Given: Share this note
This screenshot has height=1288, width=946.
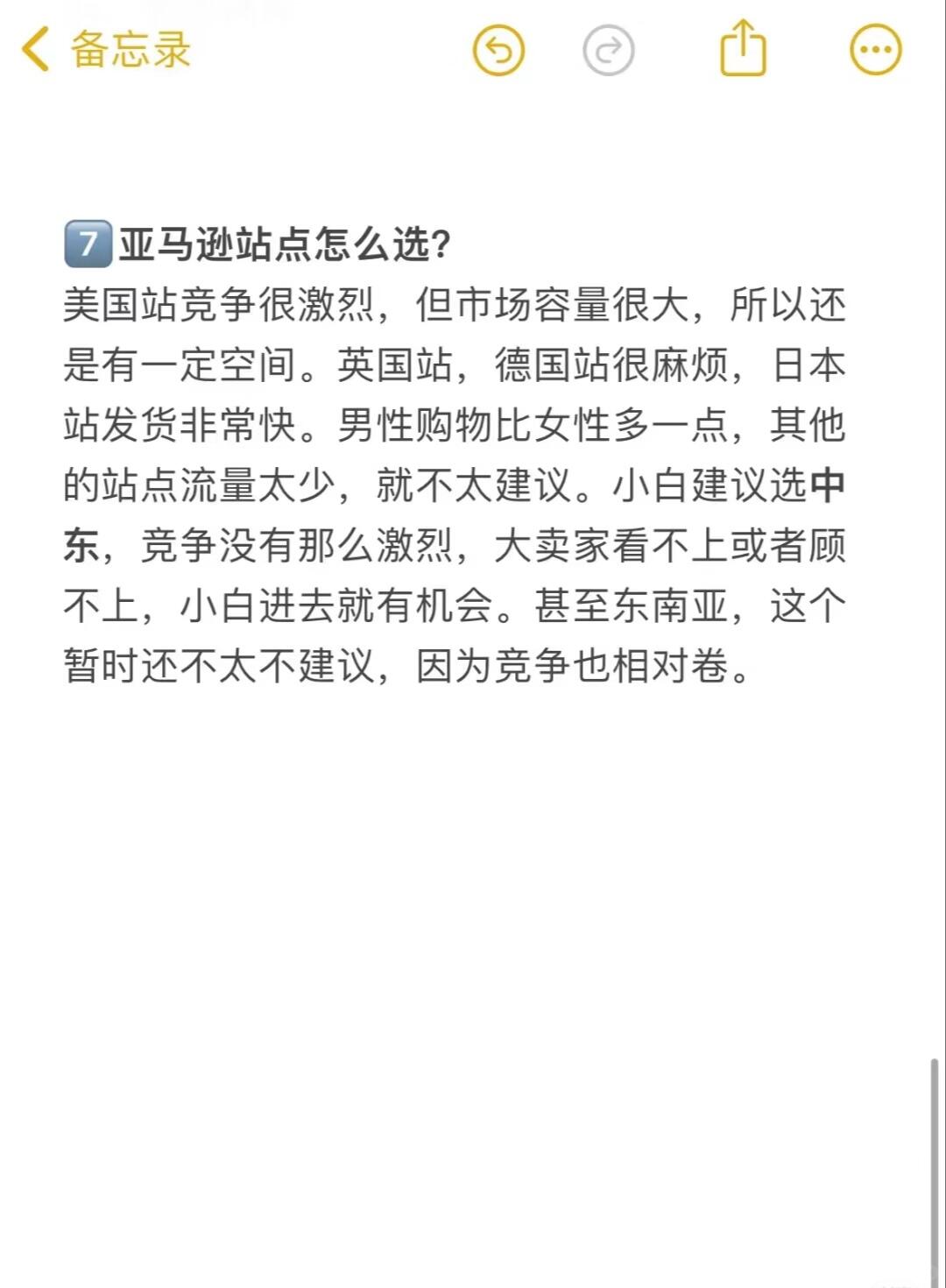Looking at the screenshot, I should [x=743, y=49].
